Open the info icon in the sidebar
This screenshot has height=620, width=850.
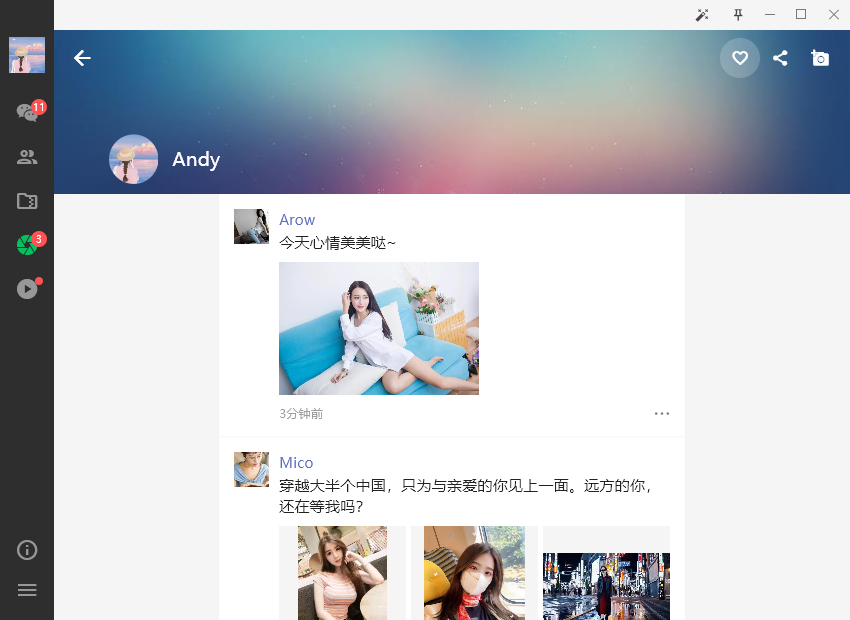coord(27,549)
